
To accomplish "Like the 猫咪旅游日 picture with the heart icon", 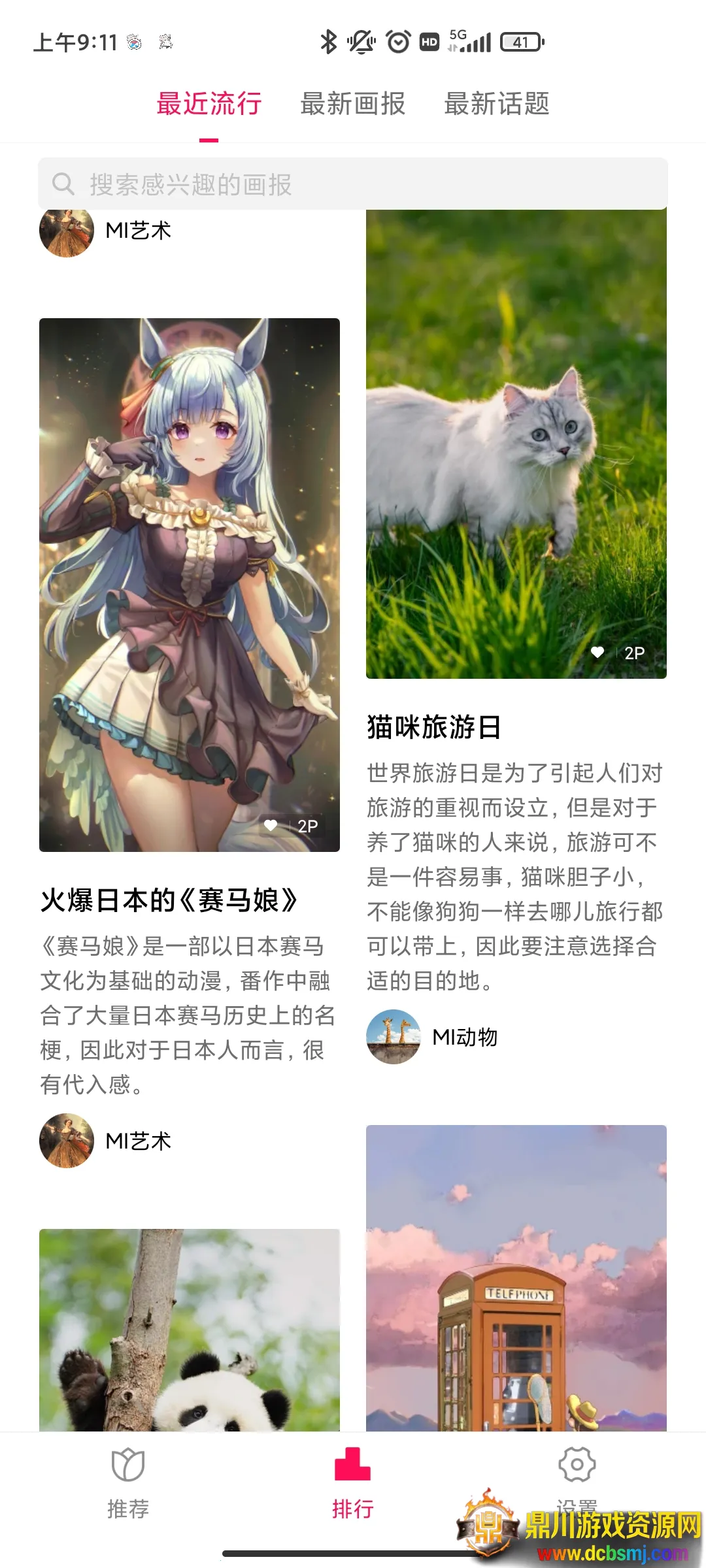I will pos(597,653).
